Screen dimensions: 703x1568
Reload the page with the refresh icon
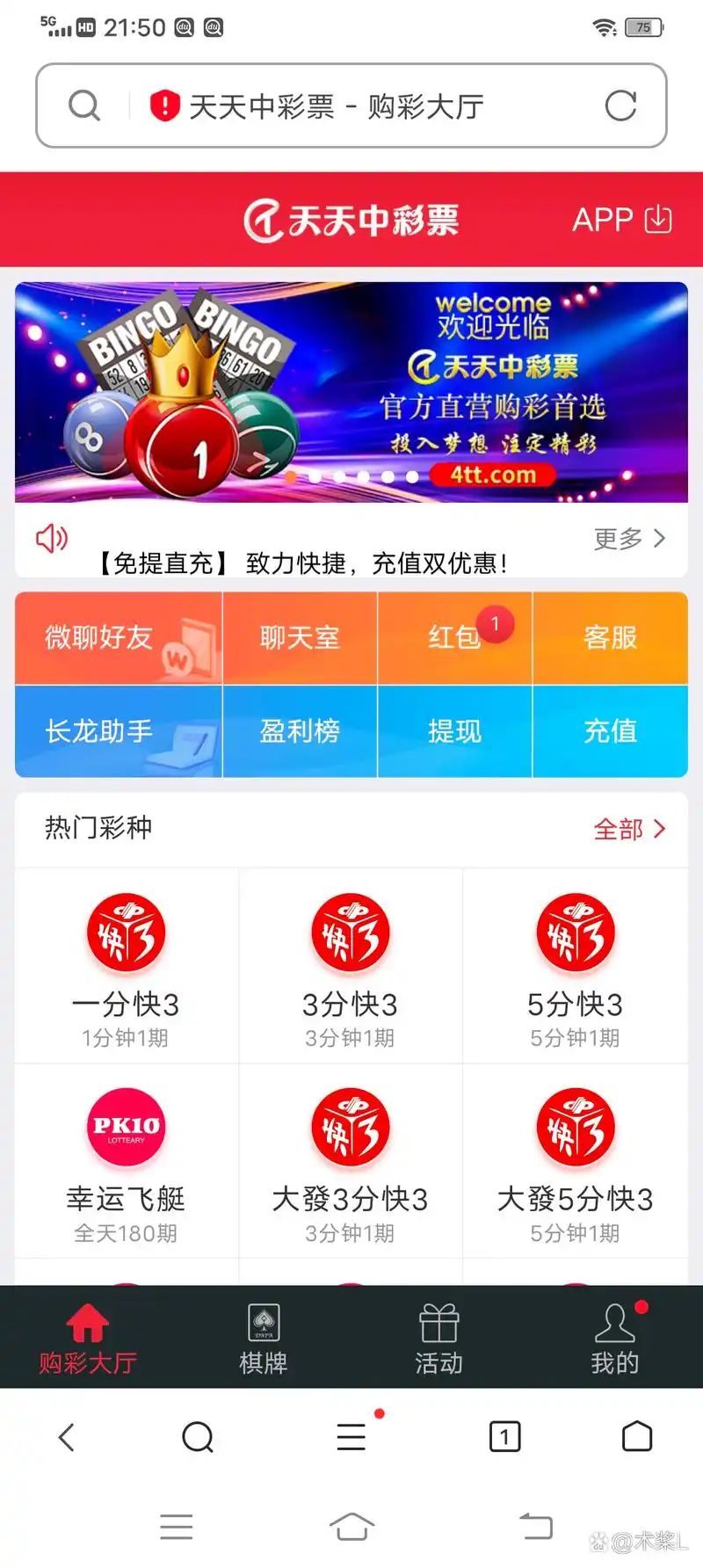[x=620, y=106]
